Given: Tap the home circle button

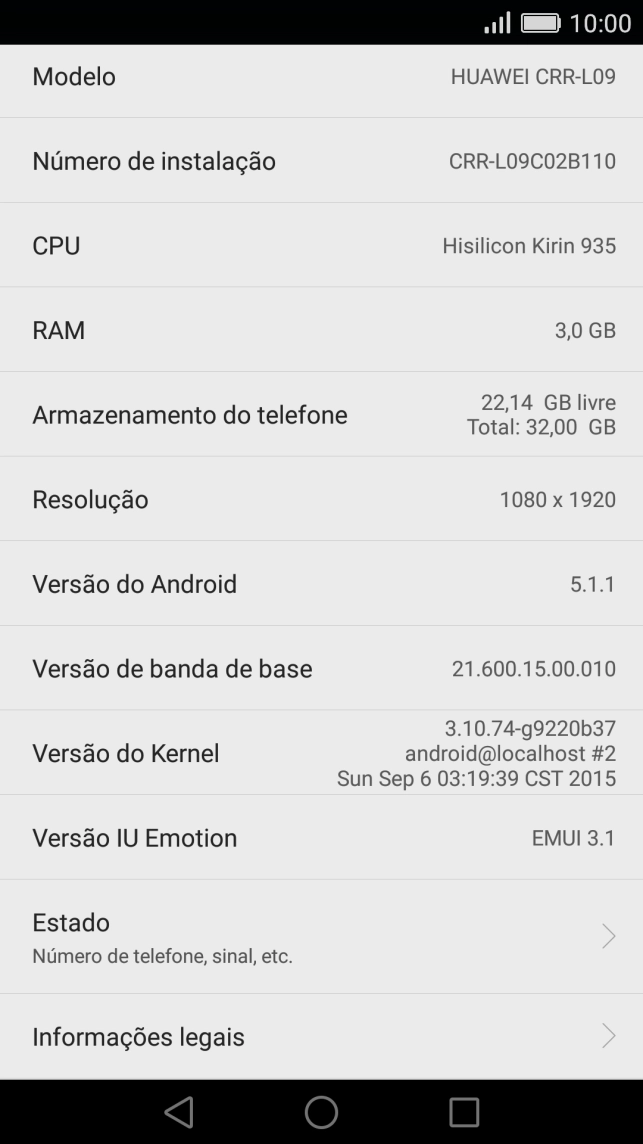Looking at the screenshot, I should tap(321, 1111).
